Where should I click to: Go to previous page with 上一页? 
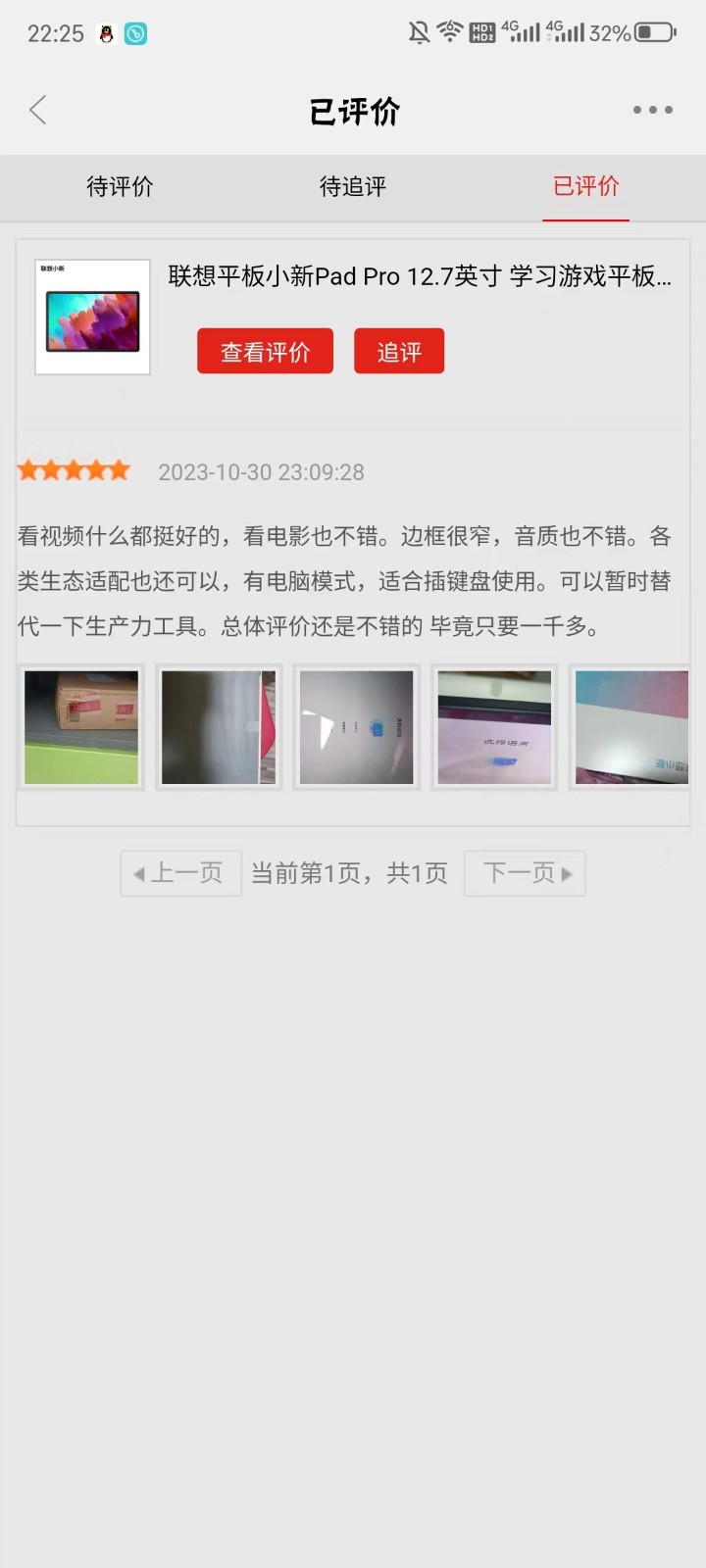[x=180, y=873]
